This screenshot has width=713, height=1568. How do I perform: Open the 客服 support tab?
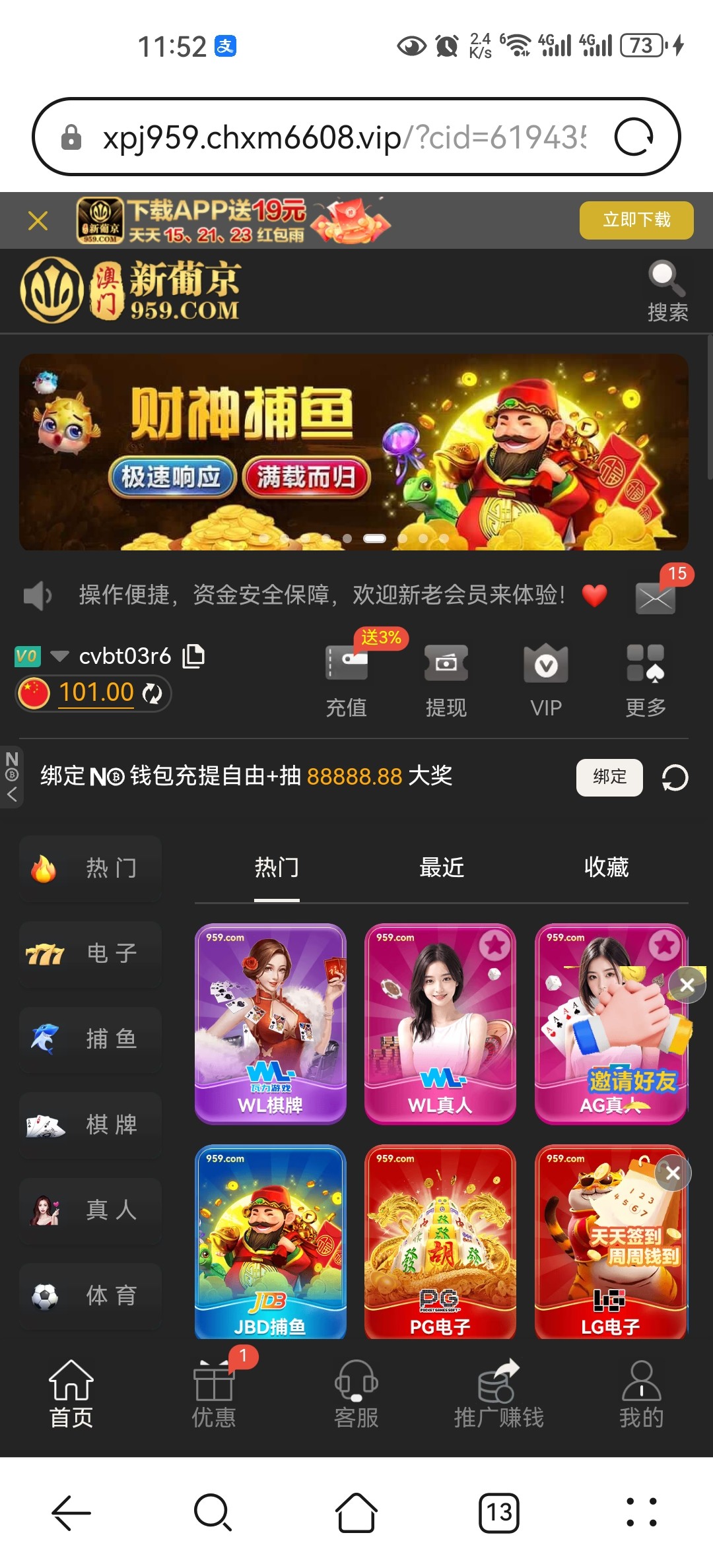(356, 1394)
